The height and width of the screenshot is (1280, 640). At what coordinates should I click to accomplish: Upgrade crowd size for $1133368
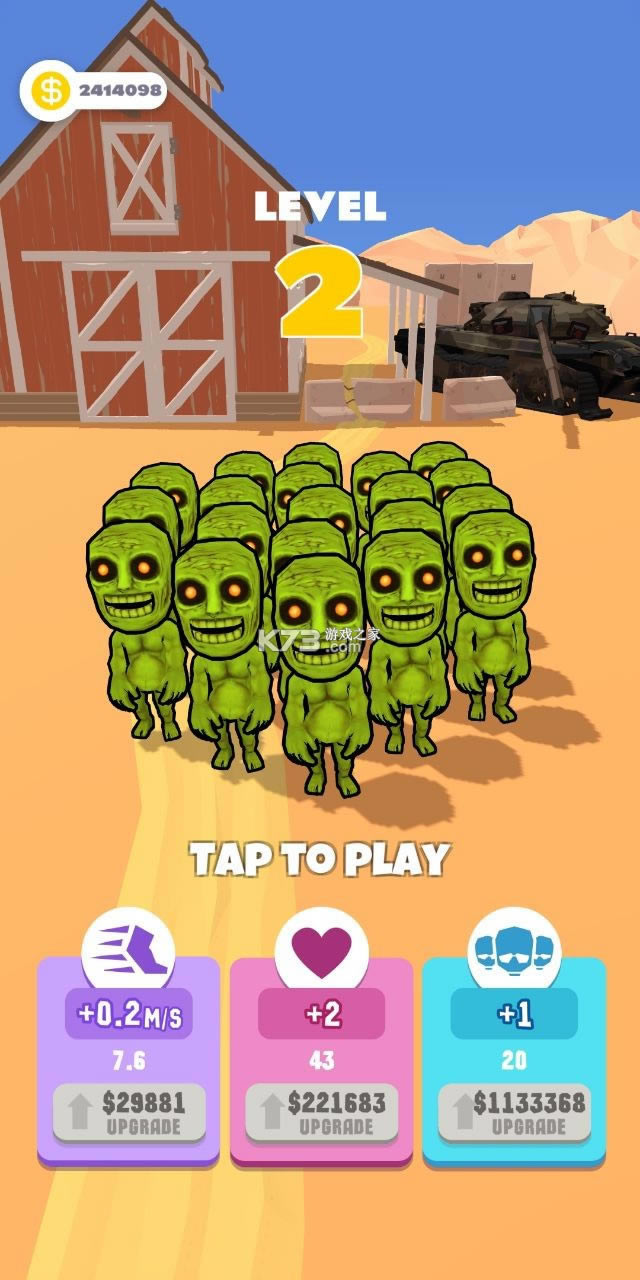point(514,1113)
